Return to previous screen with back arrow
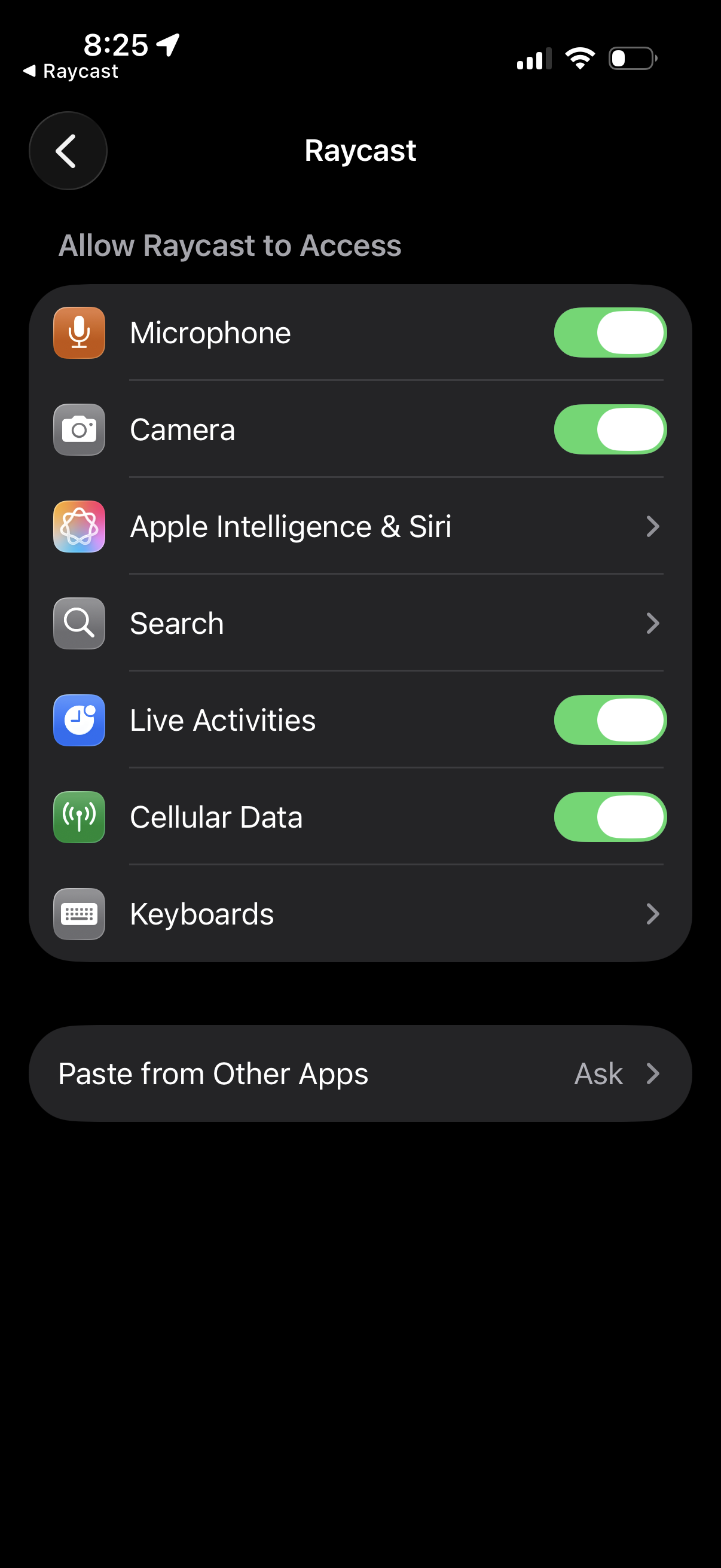The height and width of the screenshot is (1568, 721). point(68,151)
